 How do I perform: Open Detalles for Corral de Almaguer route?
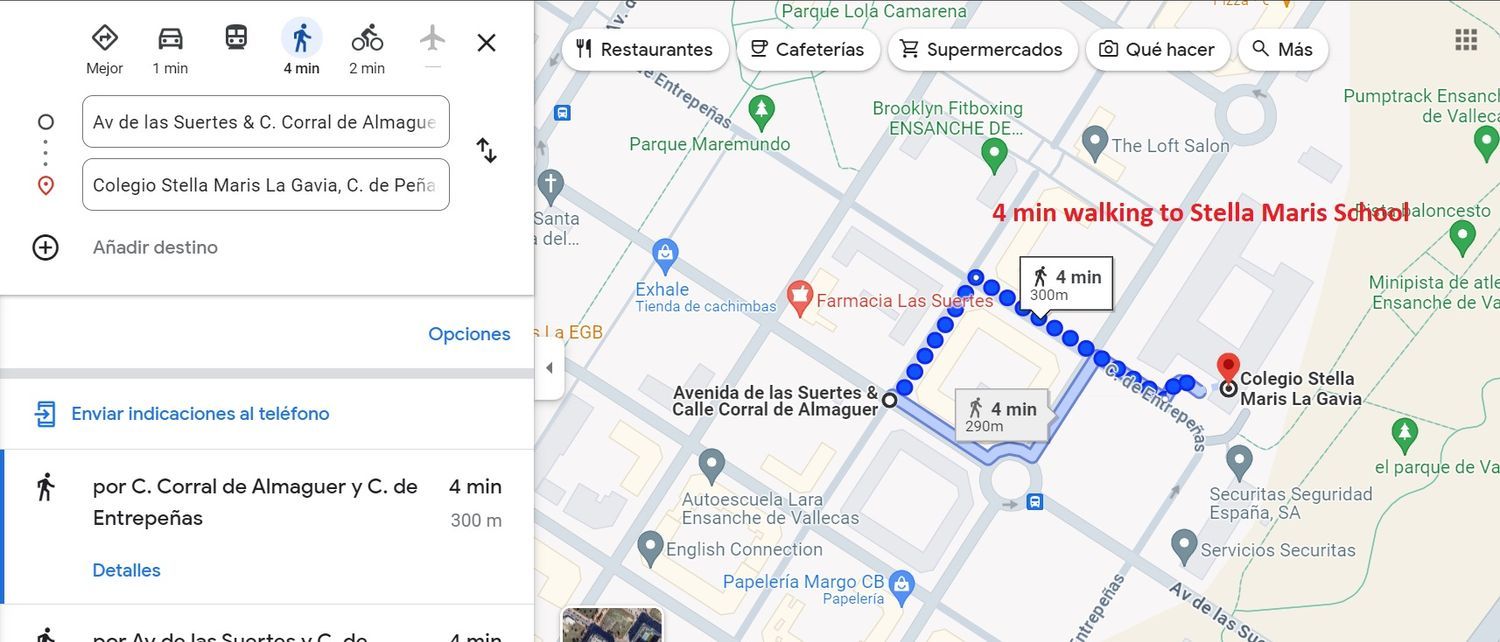coord(126,570)
